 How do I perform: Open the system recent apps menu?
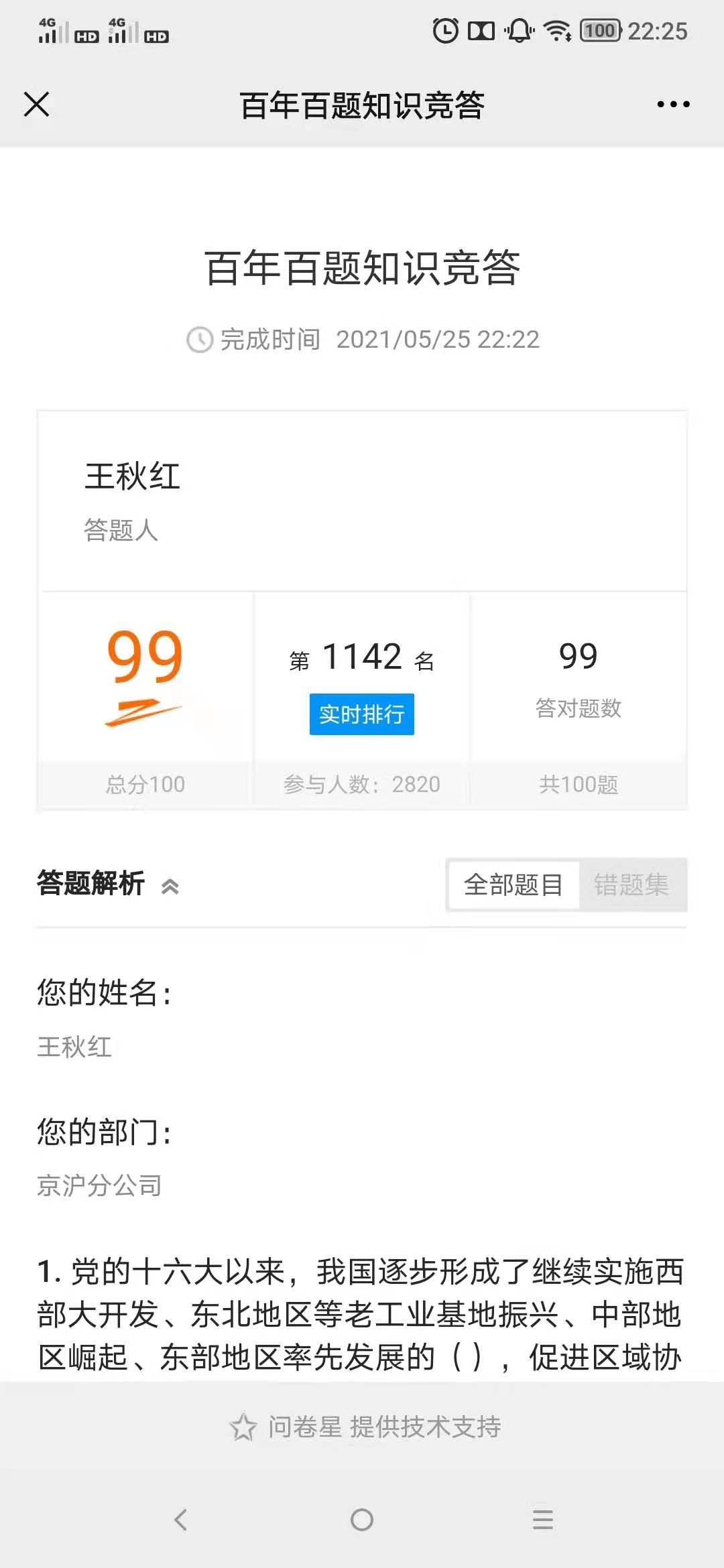tap(543, 1519)
